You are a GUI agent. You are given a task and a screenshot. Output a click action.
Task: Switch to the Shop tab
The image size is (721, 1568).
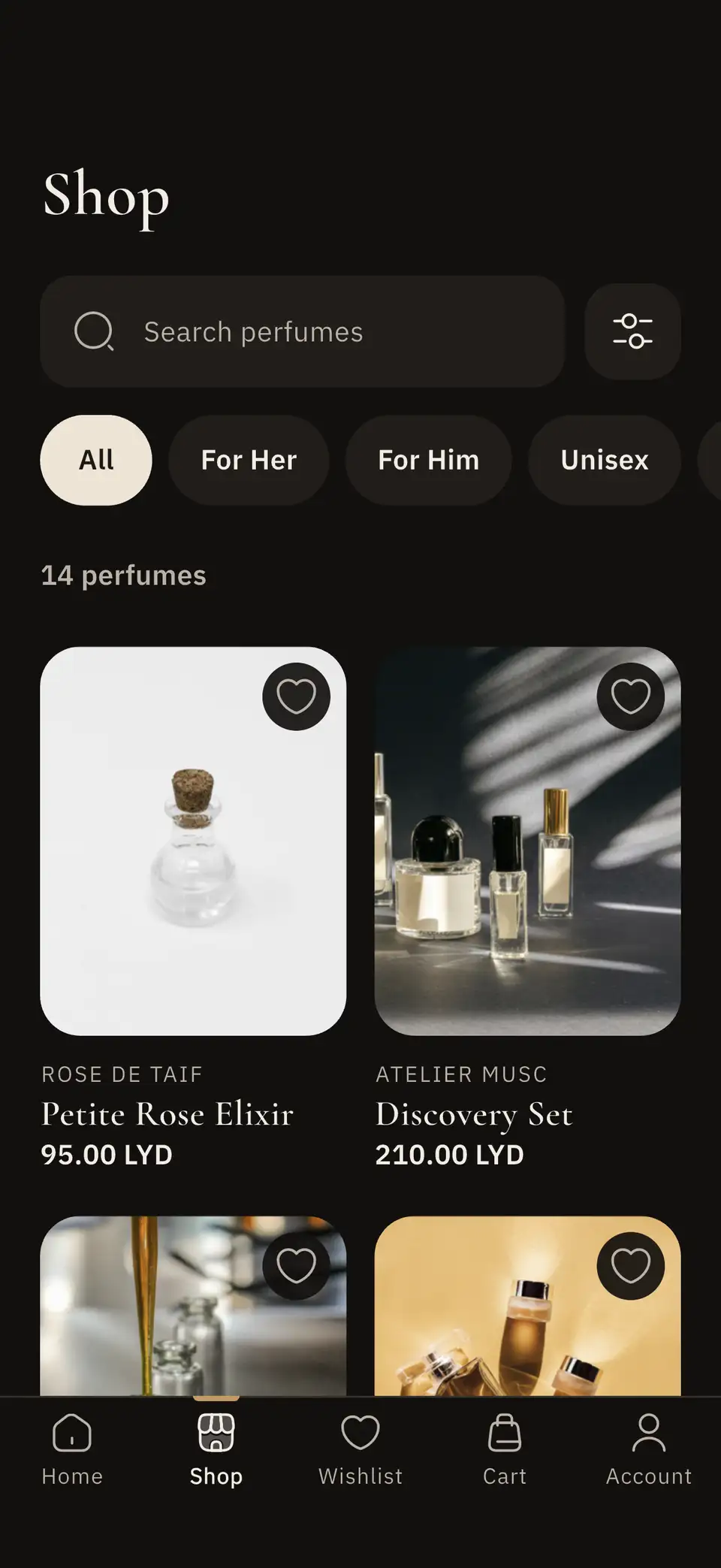click(216, 1450)
